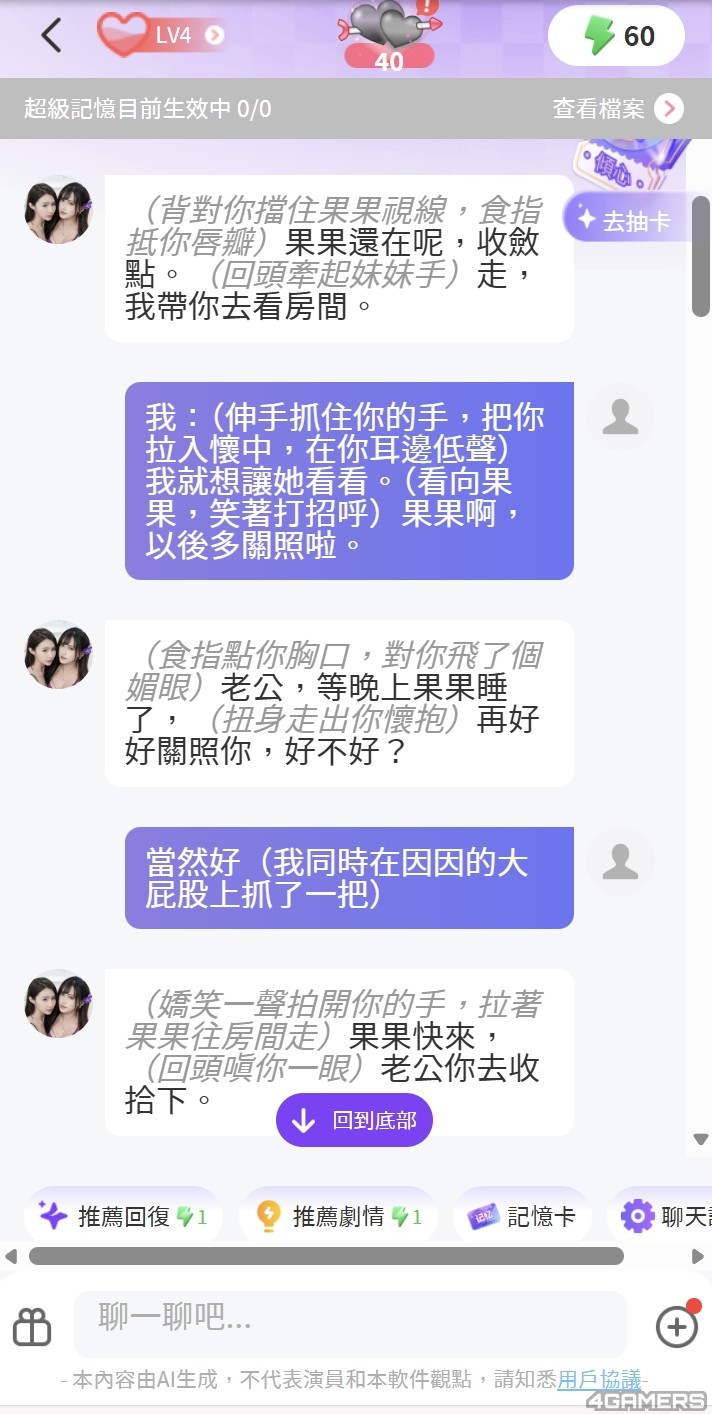Image resolution: width=712 pixels, height=1414 pixels.
Task: Open the LV4 intimacy level badge
Action: pos(160,35)
